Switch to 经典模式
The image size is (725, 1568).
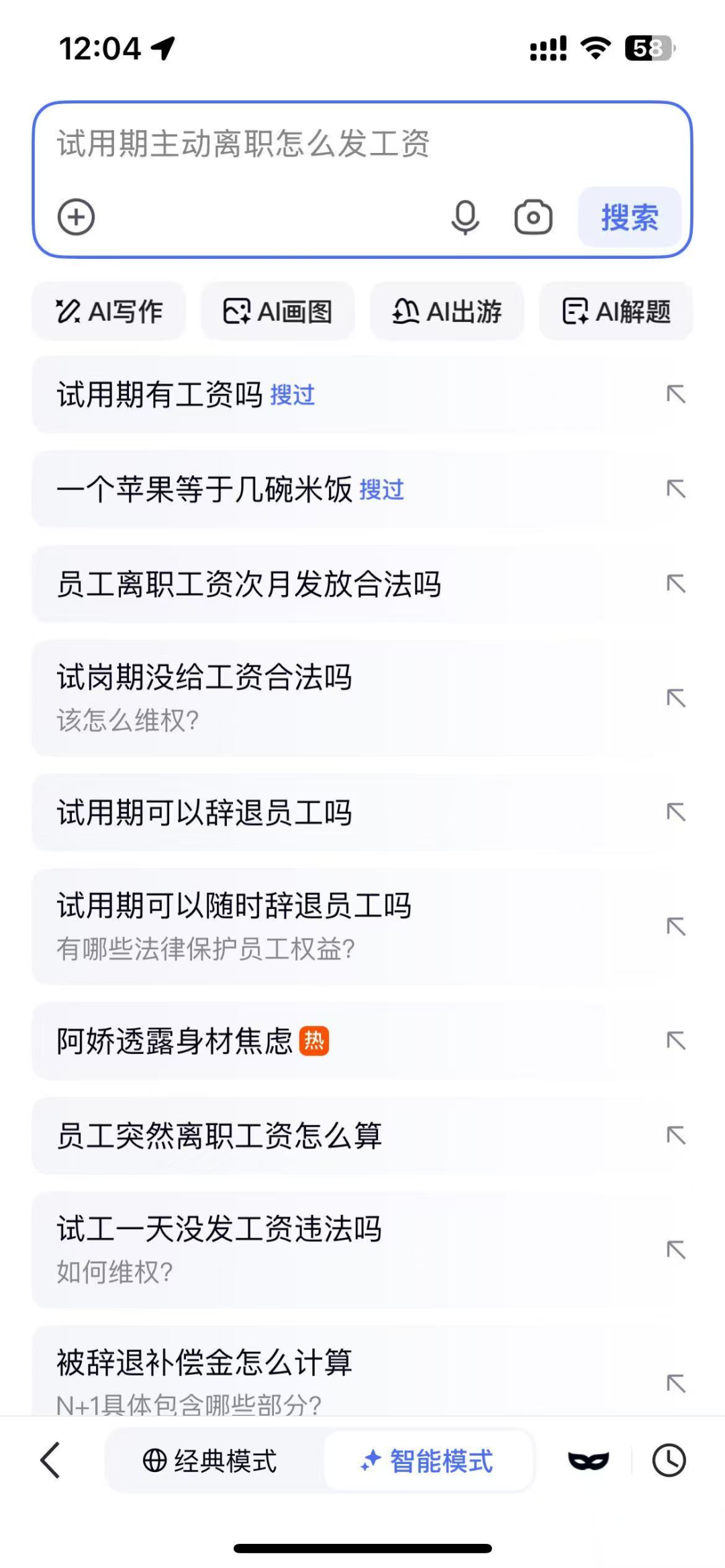(209, 1461)
